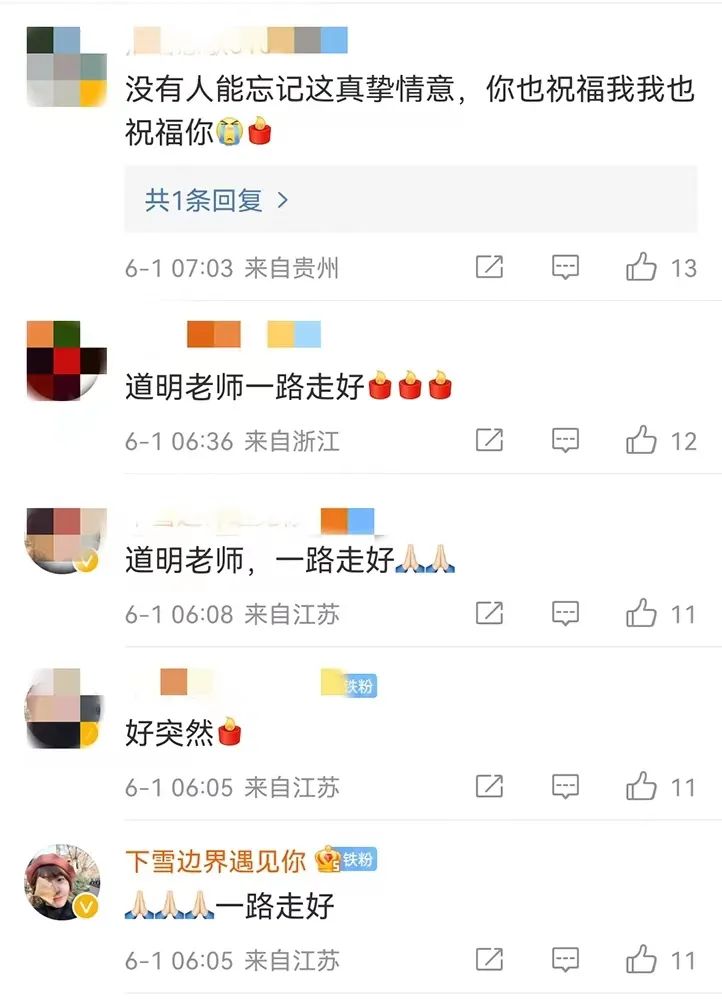This screenshot has width=722, height=1000.
Task: Like the 好突然 comment
Action: pos(642,787)
